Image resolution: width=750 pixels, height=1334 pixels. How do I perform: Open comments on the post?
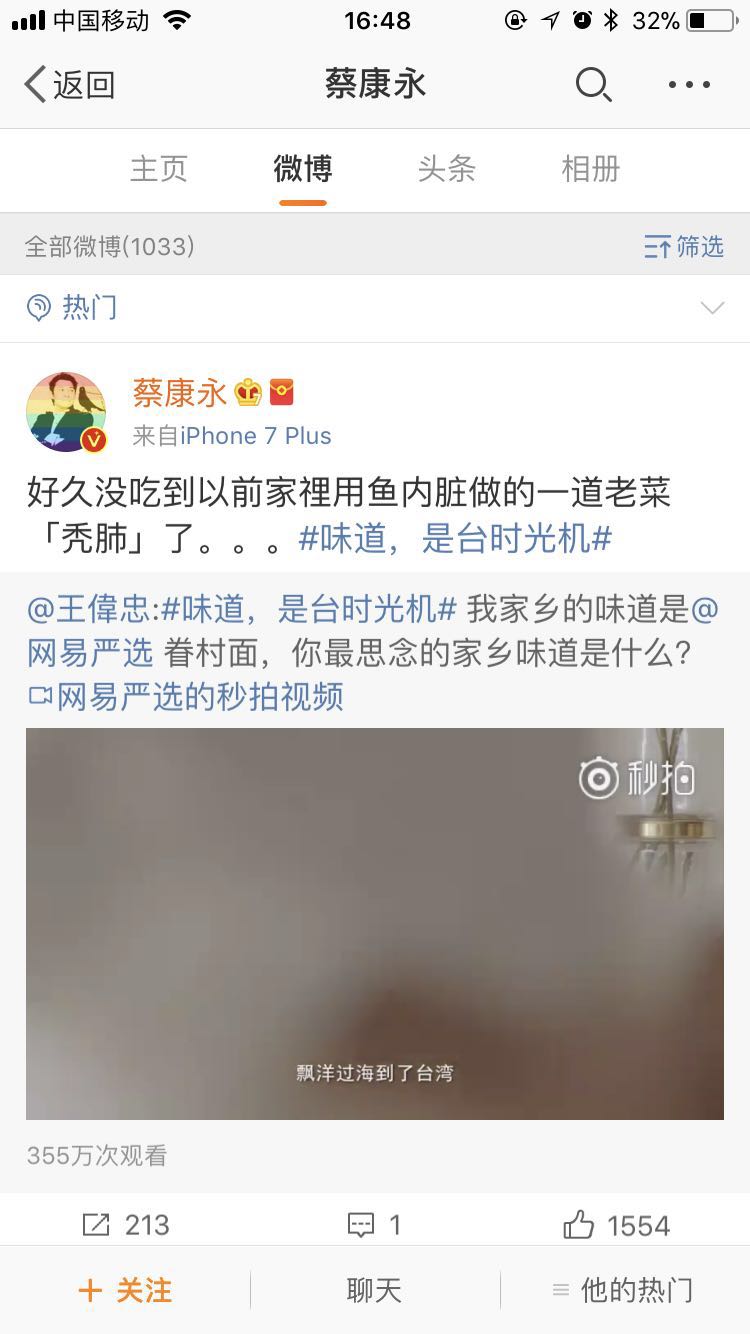click(x=374, y=1225)
